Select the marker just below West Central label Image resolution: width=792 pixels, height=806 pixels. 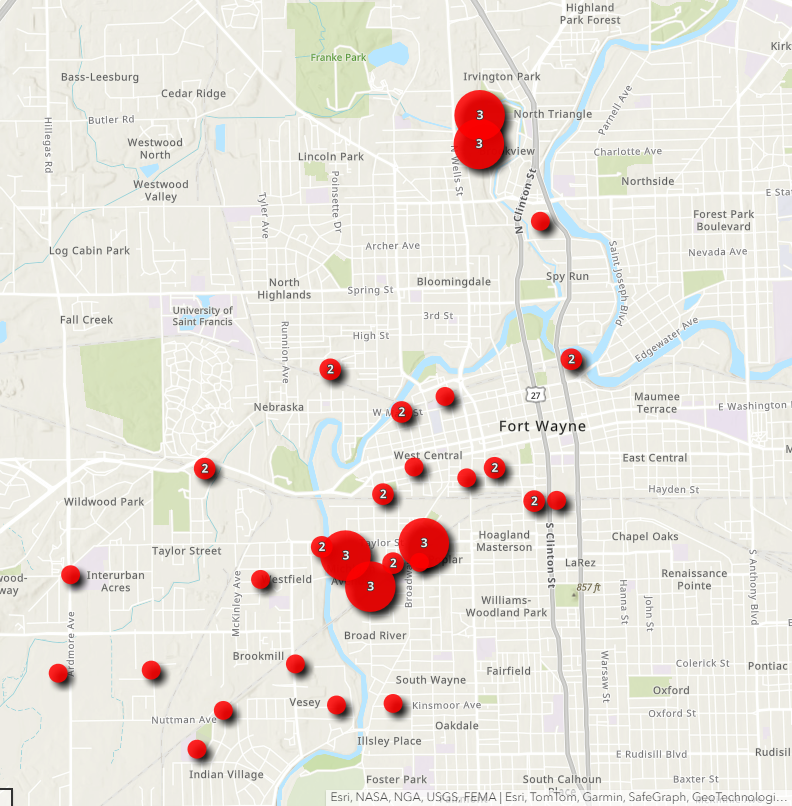click(x=414, y=467)
